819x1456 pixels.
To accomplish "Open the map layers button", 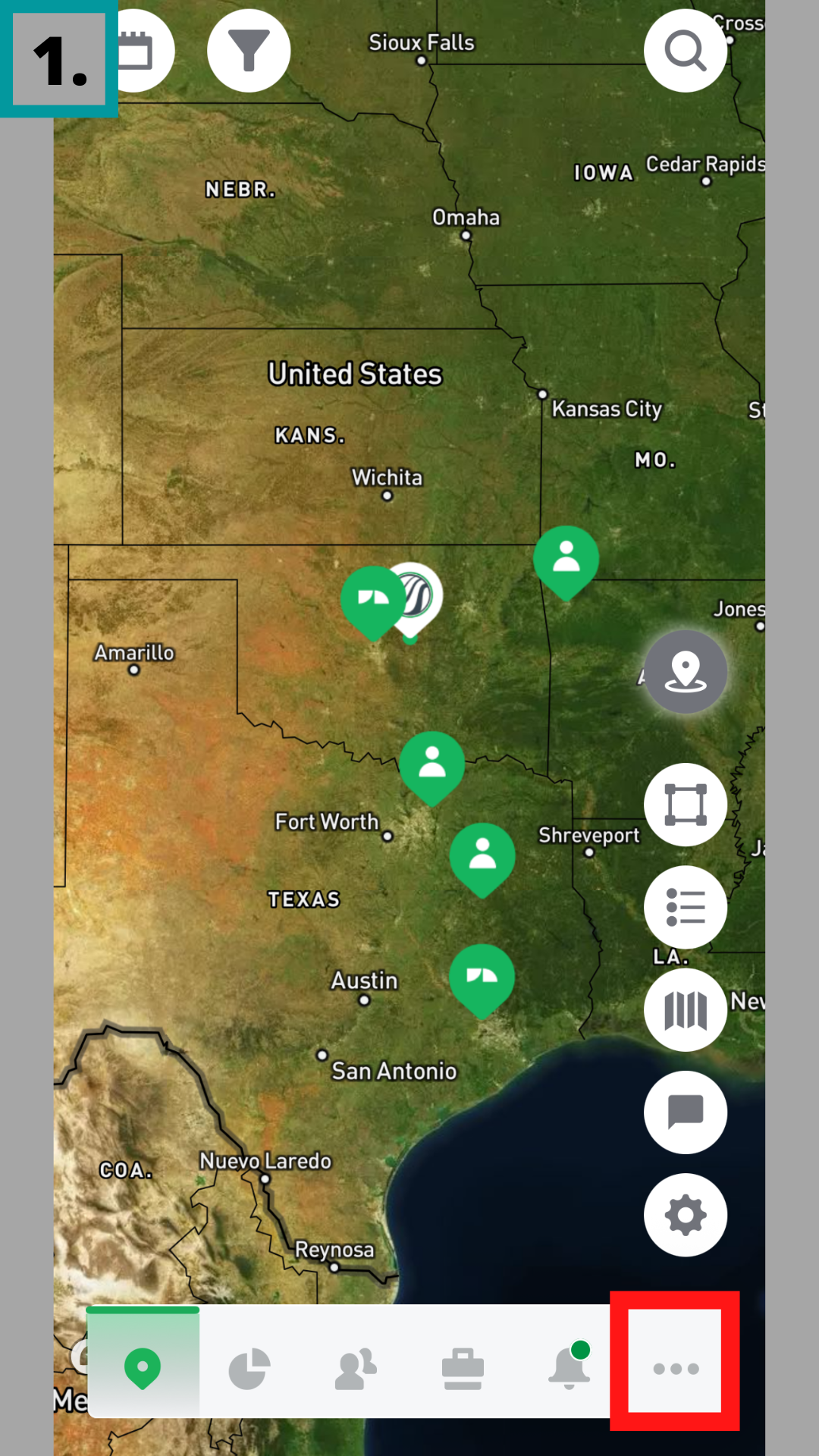I will click(686, 1010).
